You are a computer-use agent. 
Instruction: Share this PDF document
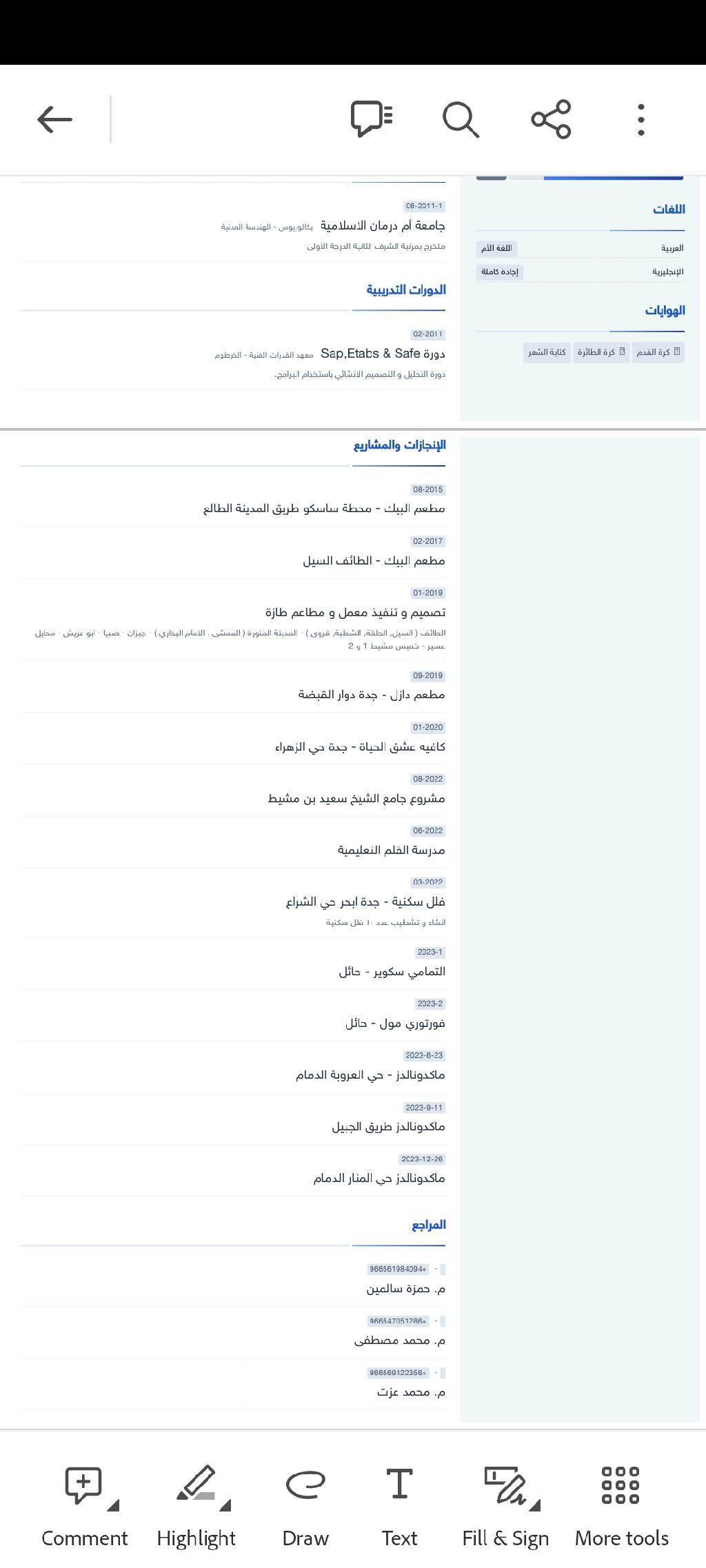tap(551, 119)
